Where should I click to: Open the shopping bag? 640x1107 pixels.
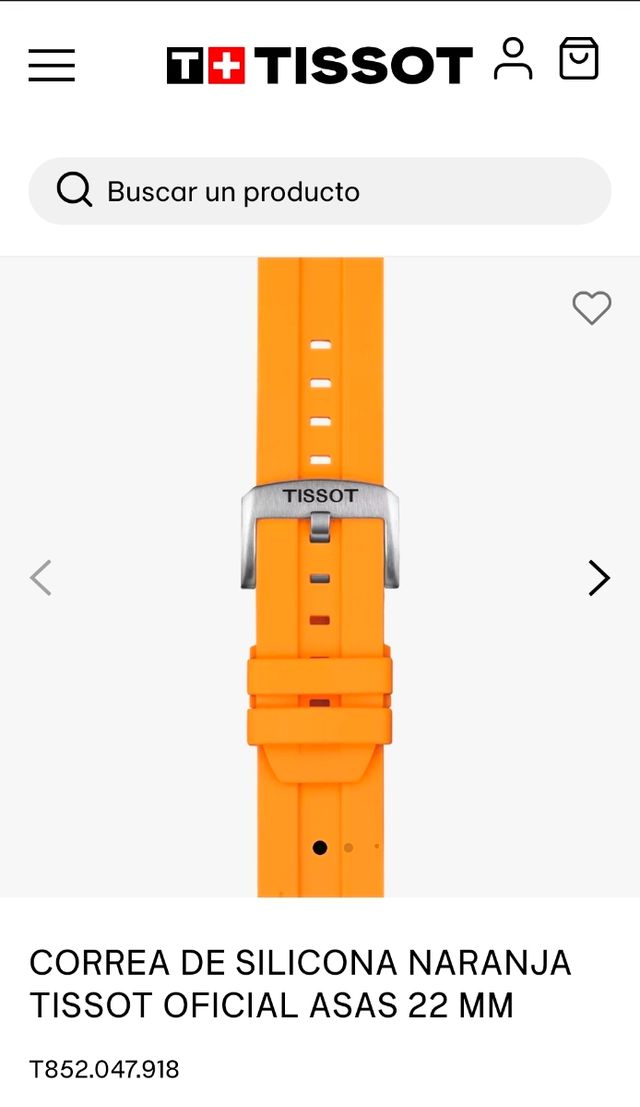(x=579, y=60)
